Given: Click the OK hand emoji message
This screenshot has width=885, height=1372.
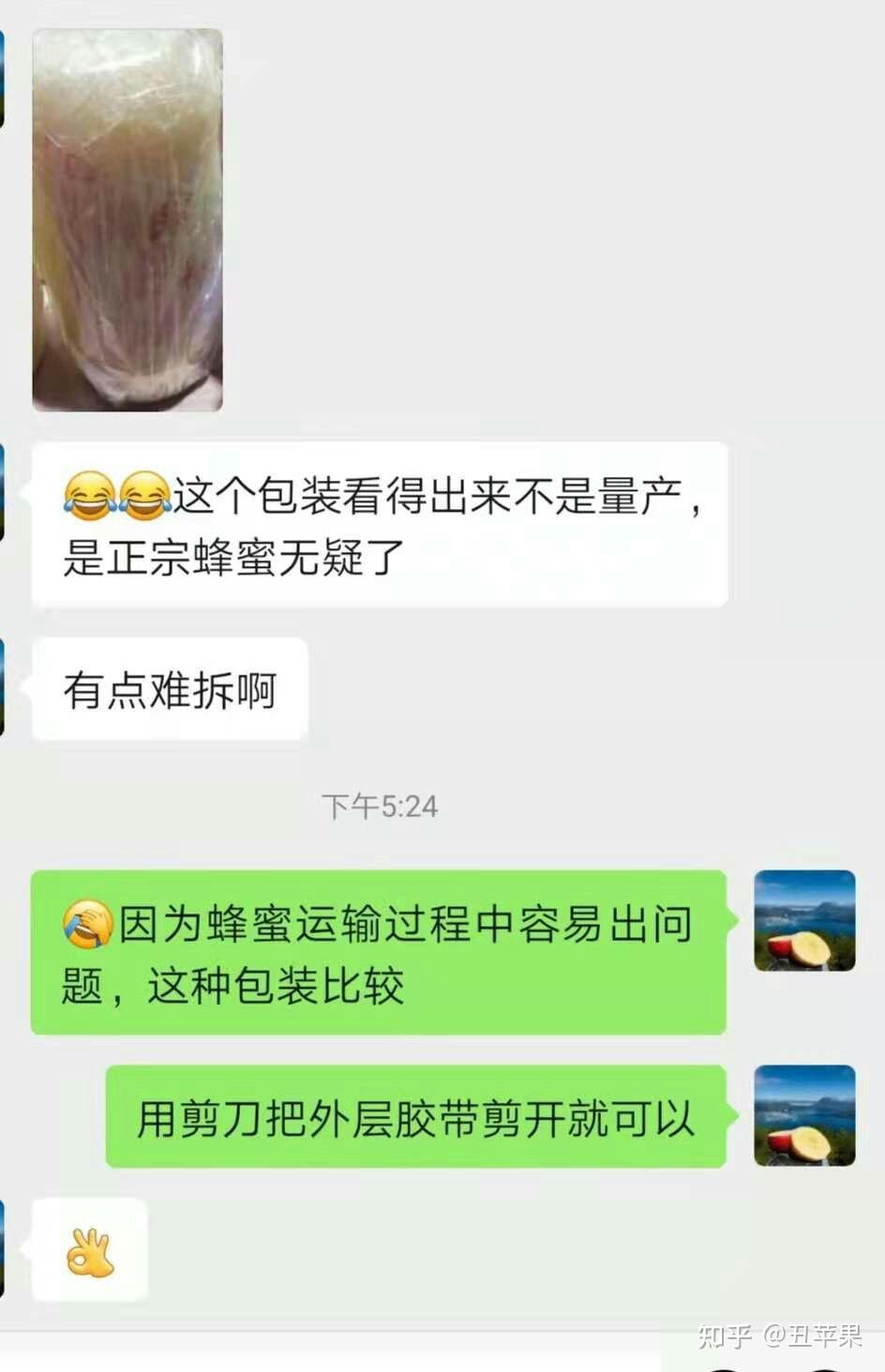Looking at the screenshot, I should click(90, 1249).
